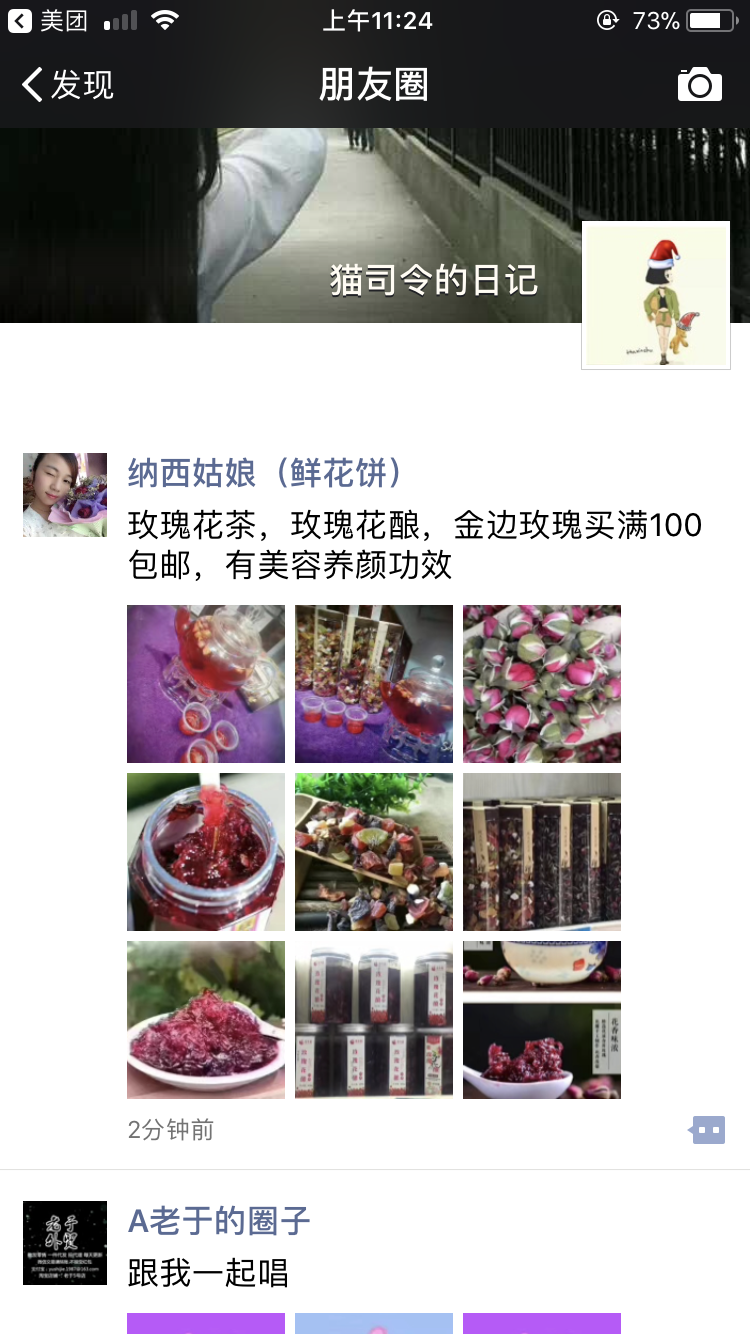This screenshot has height=1334, width=750.
Task: Return to 美团 app via status bar
Action: coord(48,20)
